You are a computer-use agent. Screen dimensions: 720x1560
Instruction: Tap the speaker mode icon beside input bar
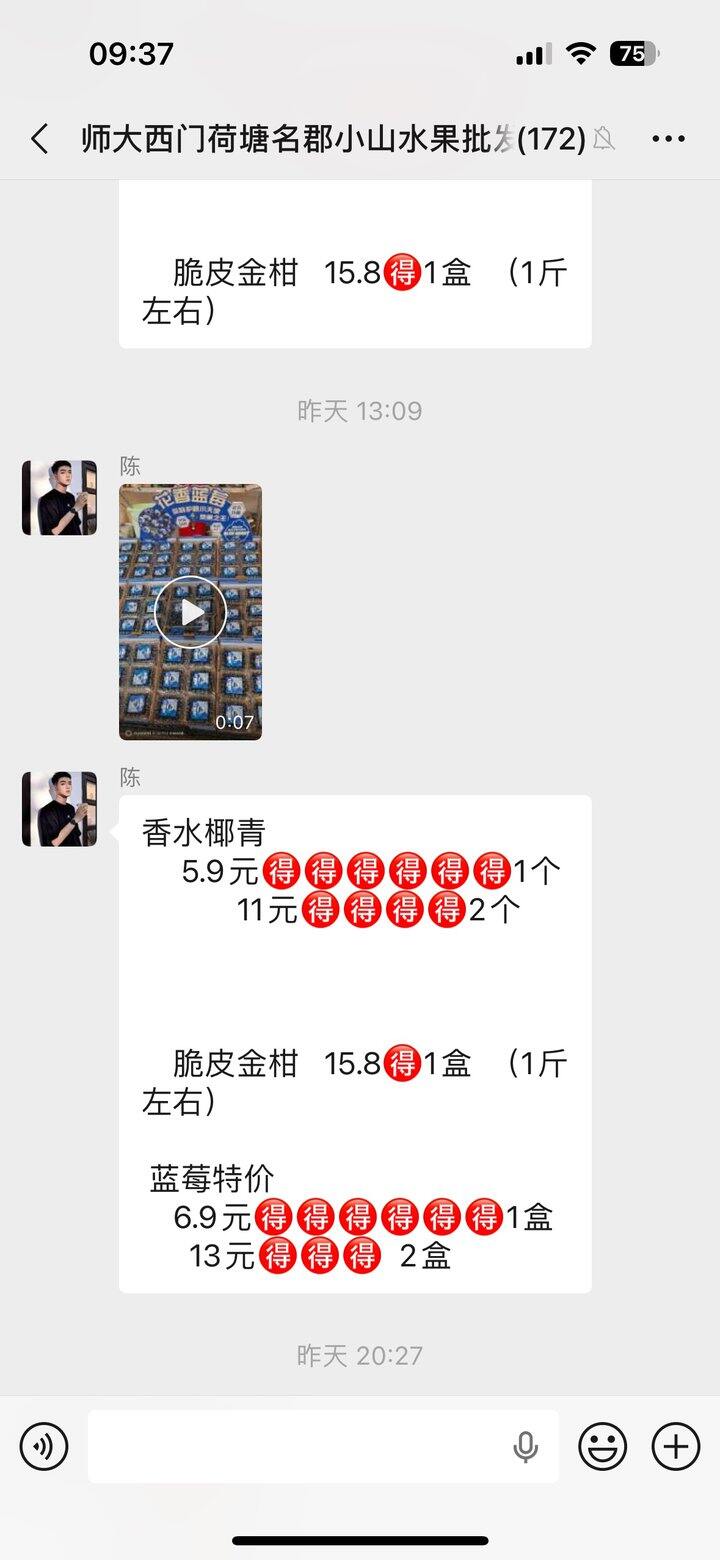[x=41, y=1447]
